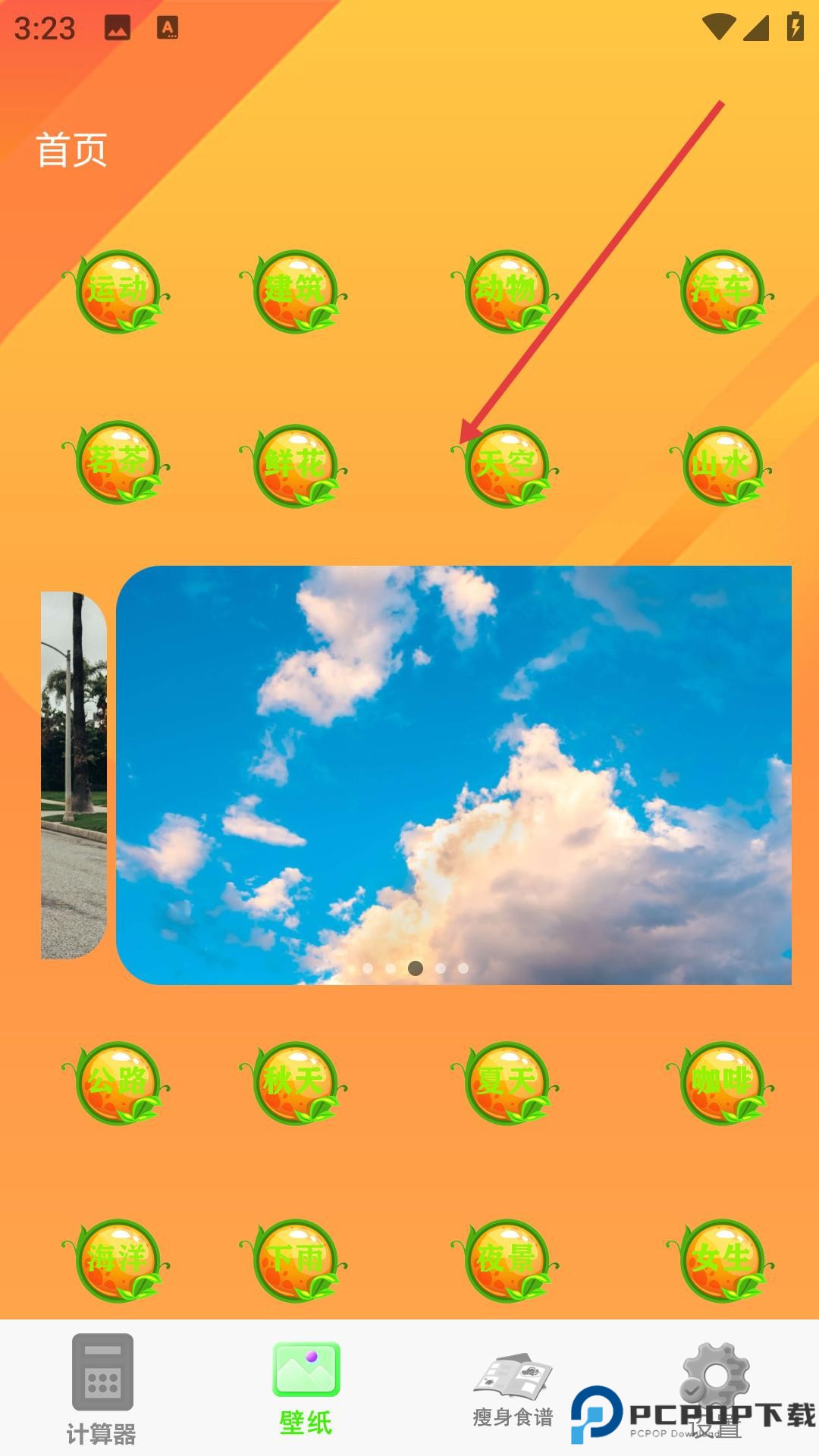Open the 汽车 wallpaper category
819x1456 pixels.
point(722,292)
